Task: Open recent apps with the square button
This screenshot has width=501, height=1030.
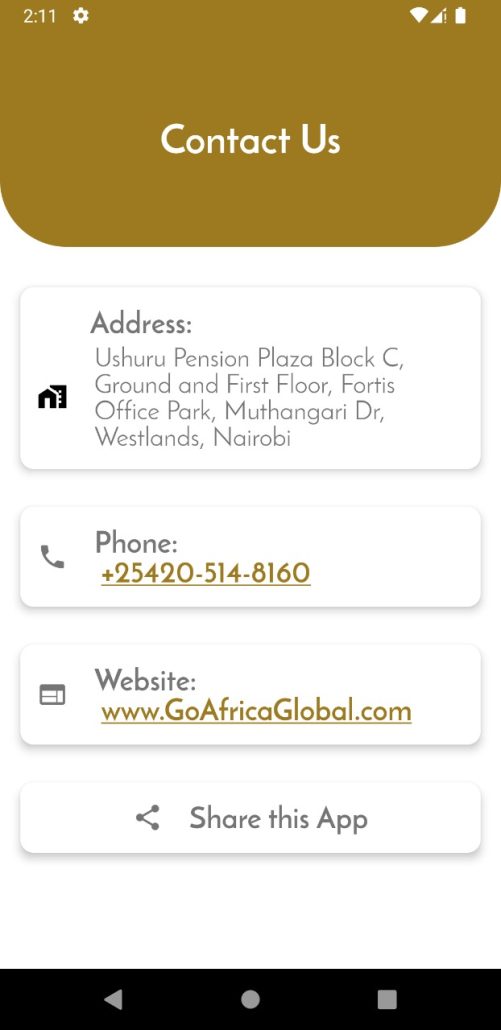Action: (387, 999)
